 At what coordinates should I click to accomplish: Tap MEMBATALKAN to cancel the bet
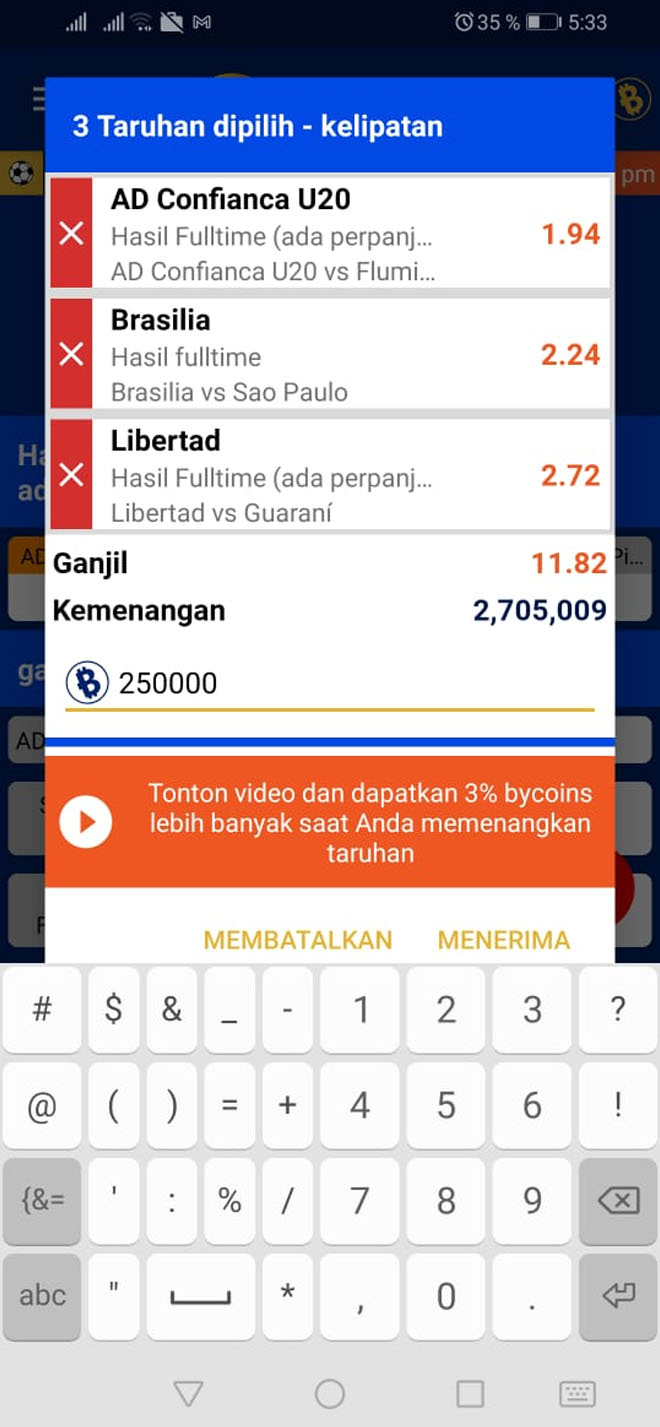(x=298, y=940)
